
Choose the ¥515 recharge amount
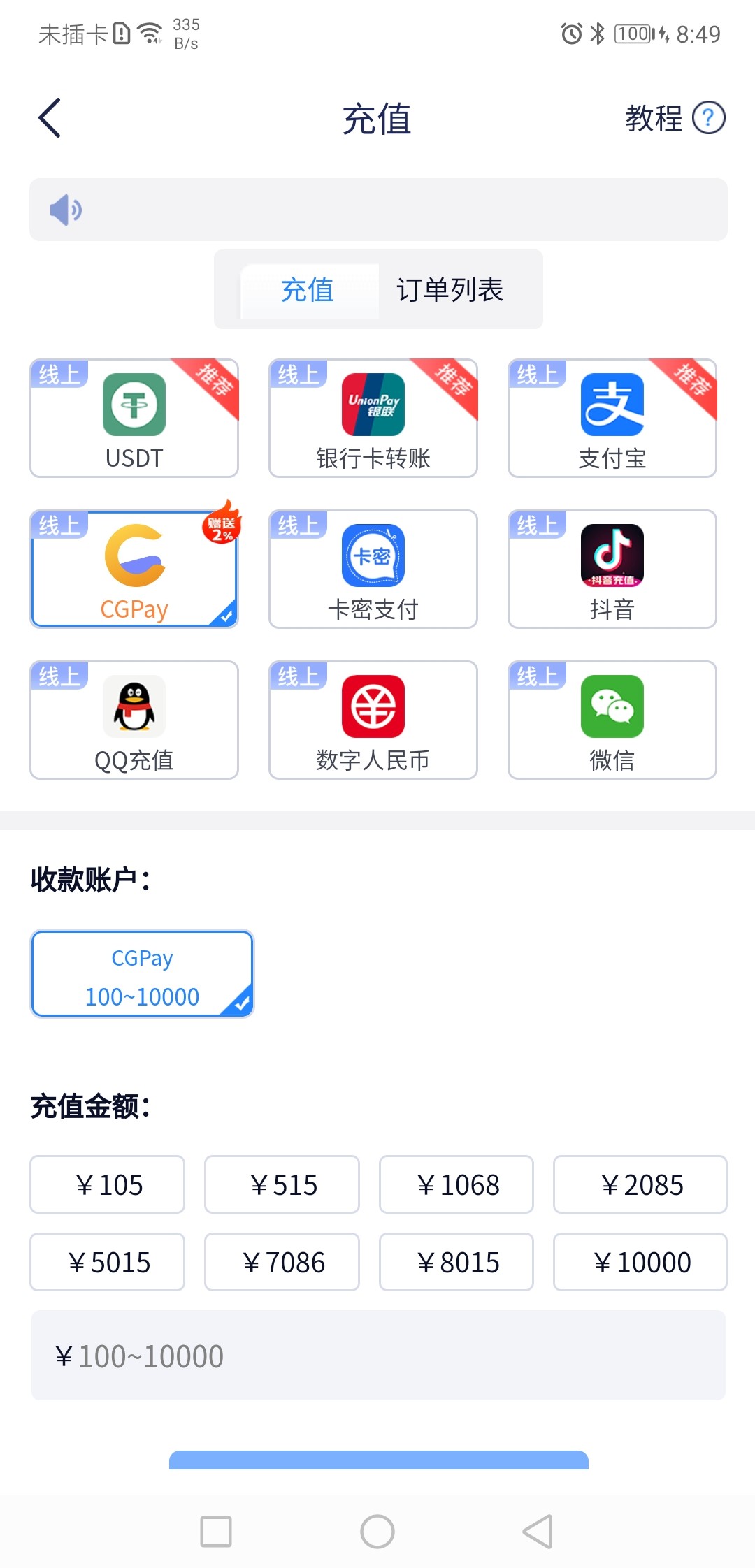click(282, 1185)
